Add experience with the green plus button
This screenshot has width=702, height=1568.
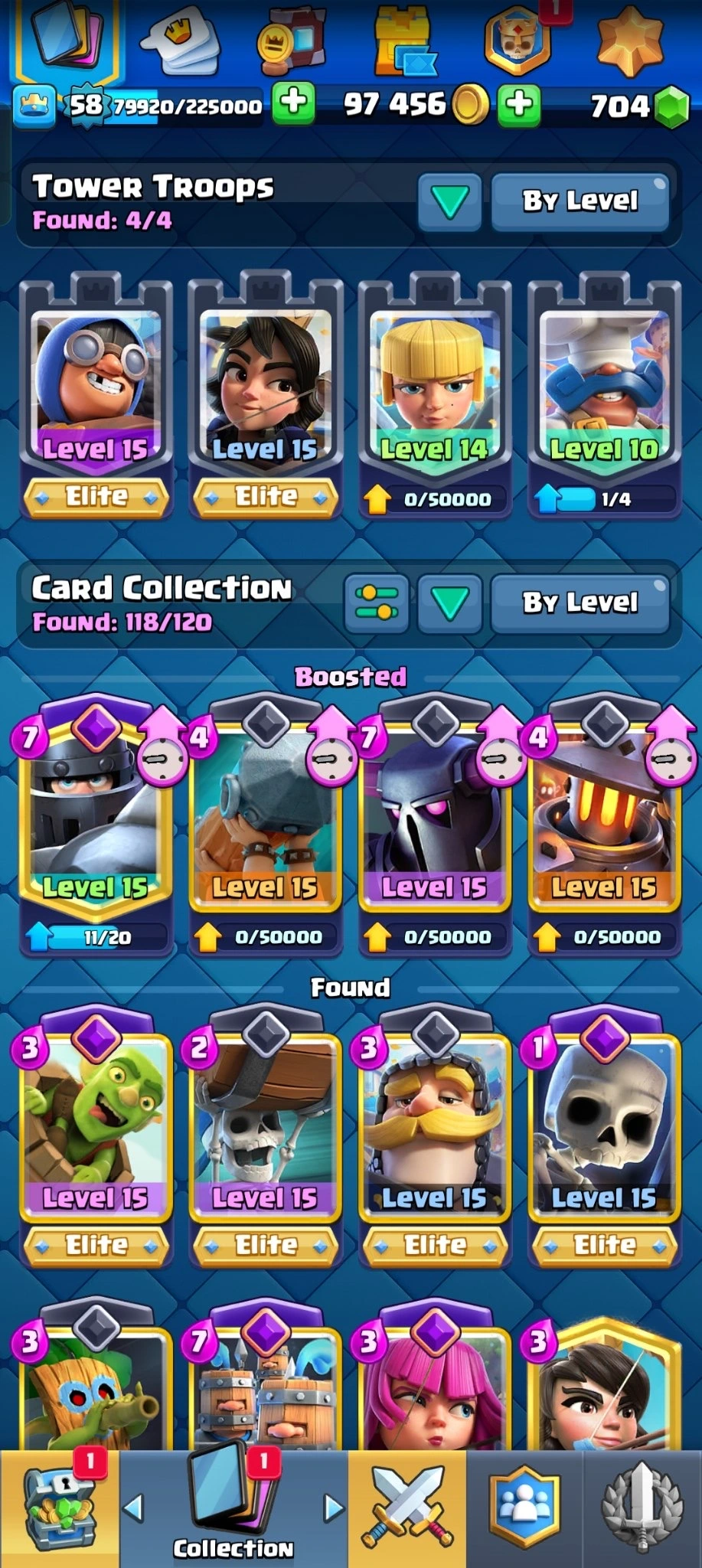[294, 104]
